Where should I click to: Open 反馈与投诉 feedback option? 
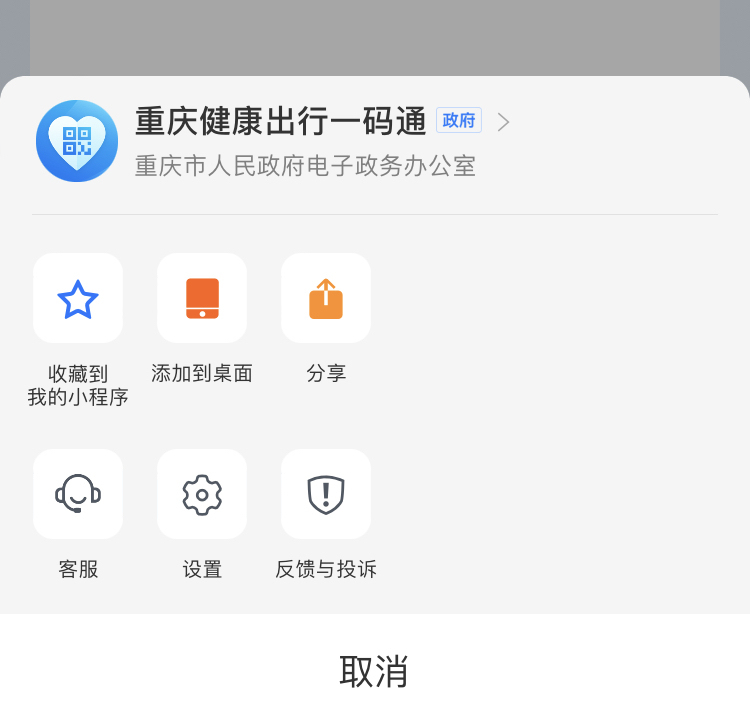pyautogui.click(x=326, y=494)
